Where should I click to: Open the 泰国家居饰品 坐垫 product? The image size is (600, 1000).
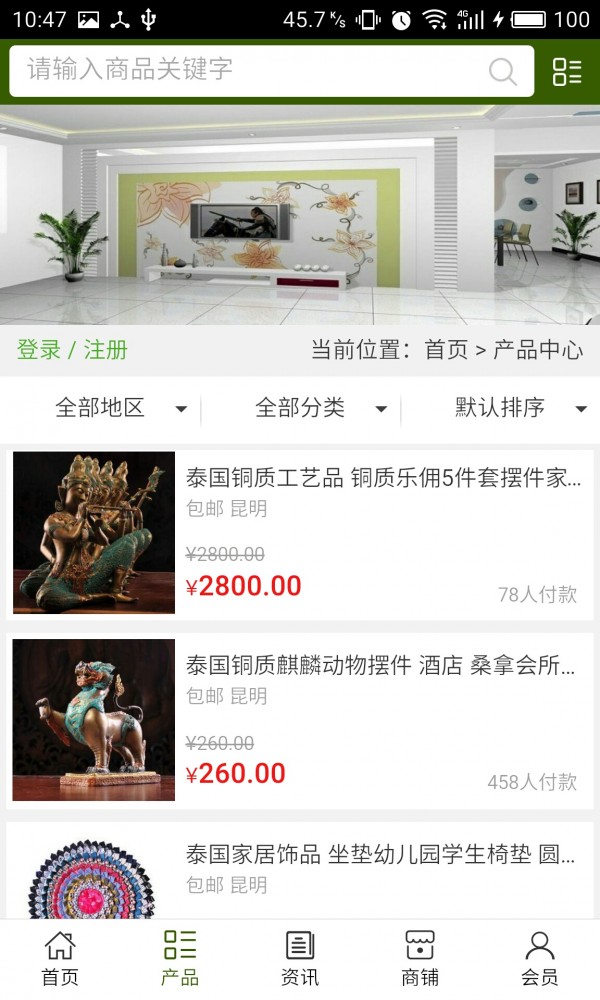385,855
